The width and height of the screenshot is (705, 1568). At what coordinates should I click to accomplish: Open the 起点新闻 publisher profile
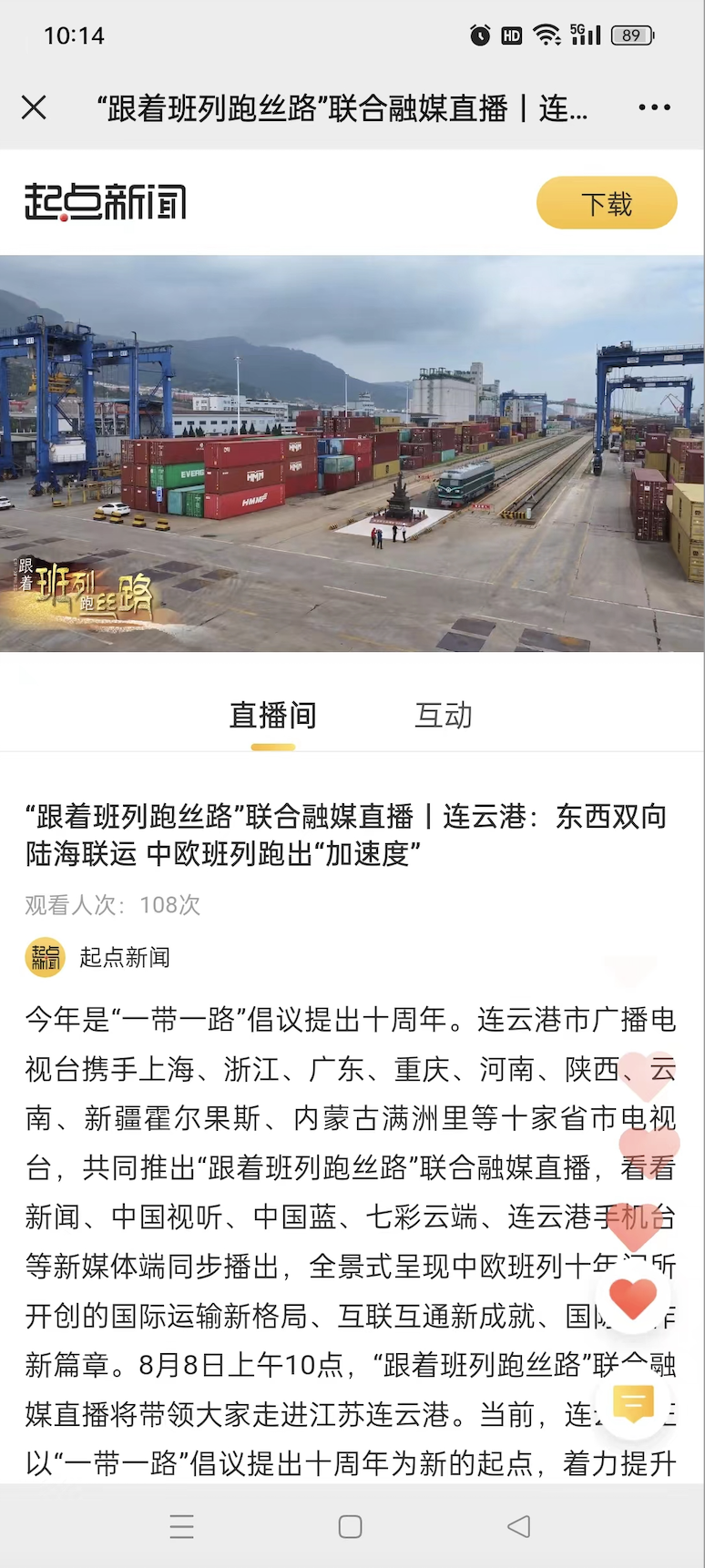[97, 957]
